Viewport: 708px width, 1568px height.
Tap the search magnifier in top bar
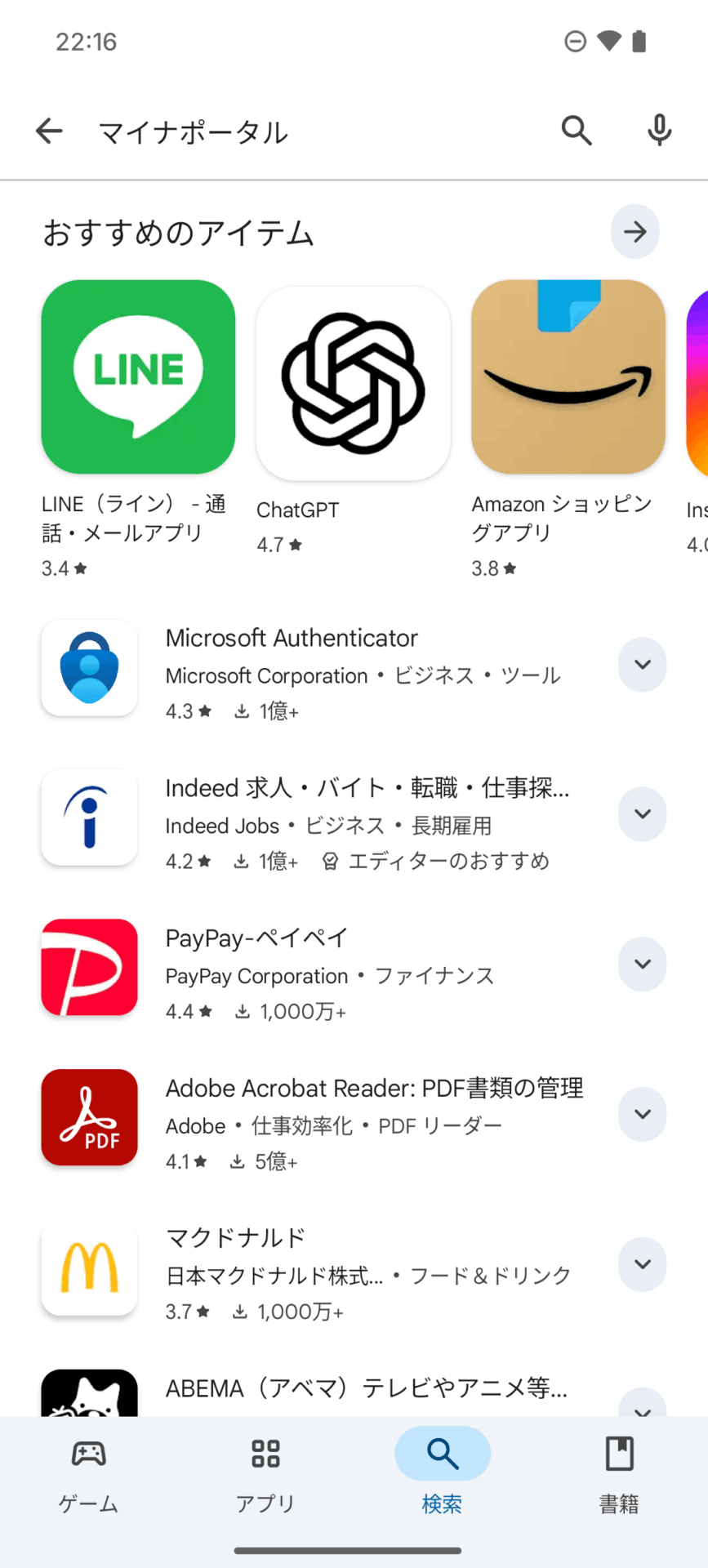[x=577, y=131]
